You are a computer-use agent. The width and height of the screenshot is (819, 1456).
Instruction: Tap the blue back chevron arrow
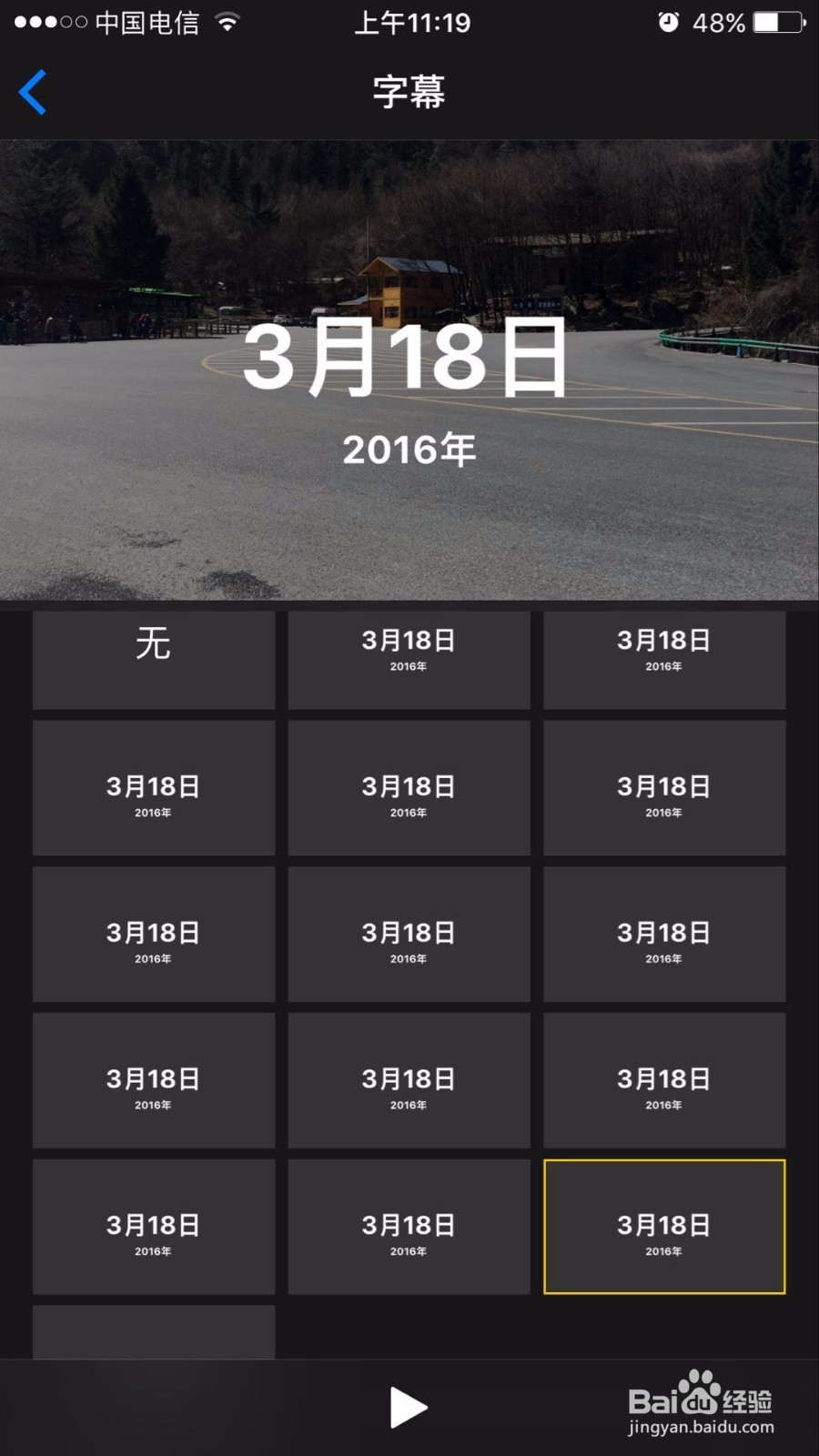click(x=33, y=92)
